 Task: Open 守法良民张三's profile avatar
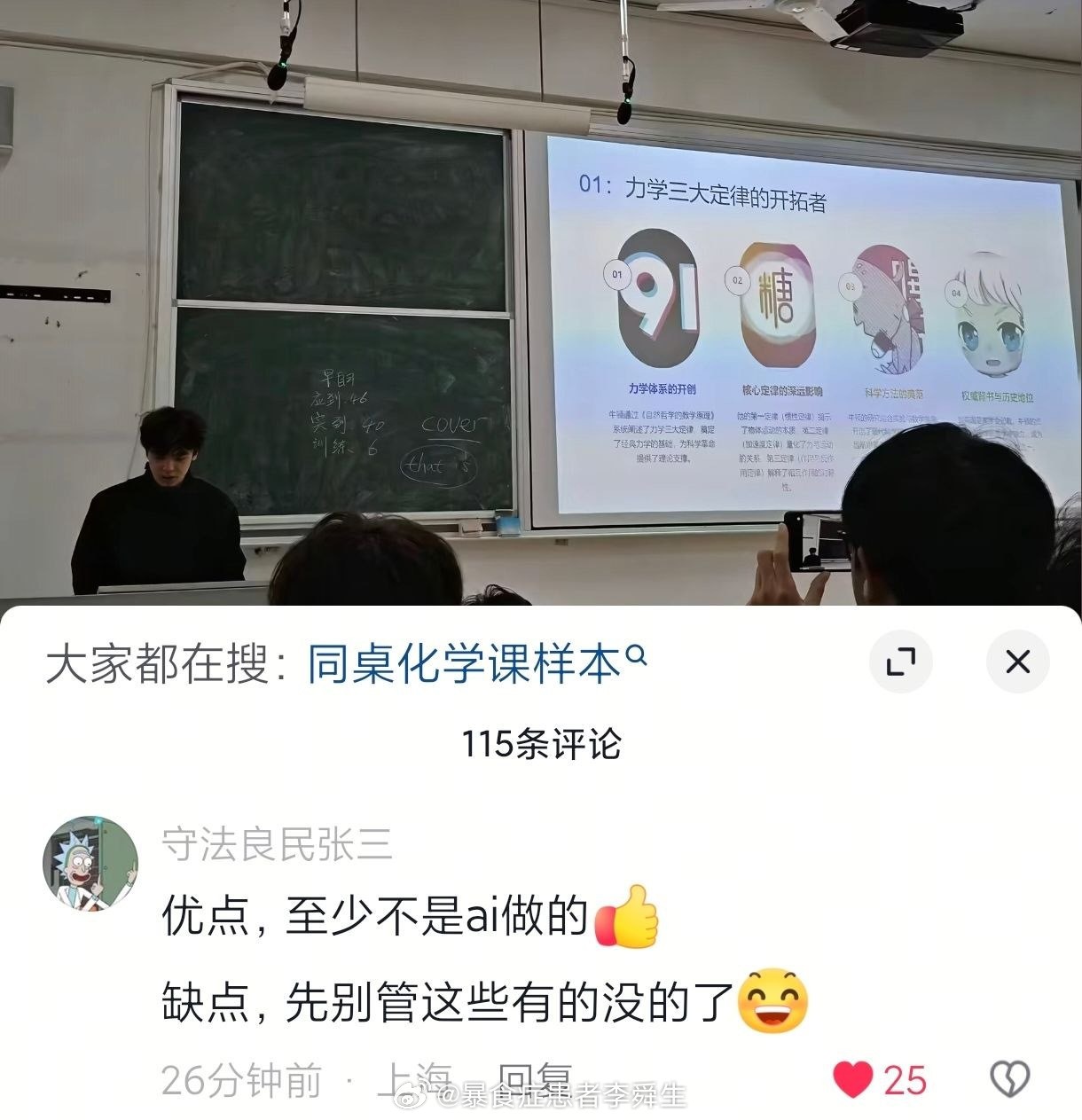pos(90,864)
